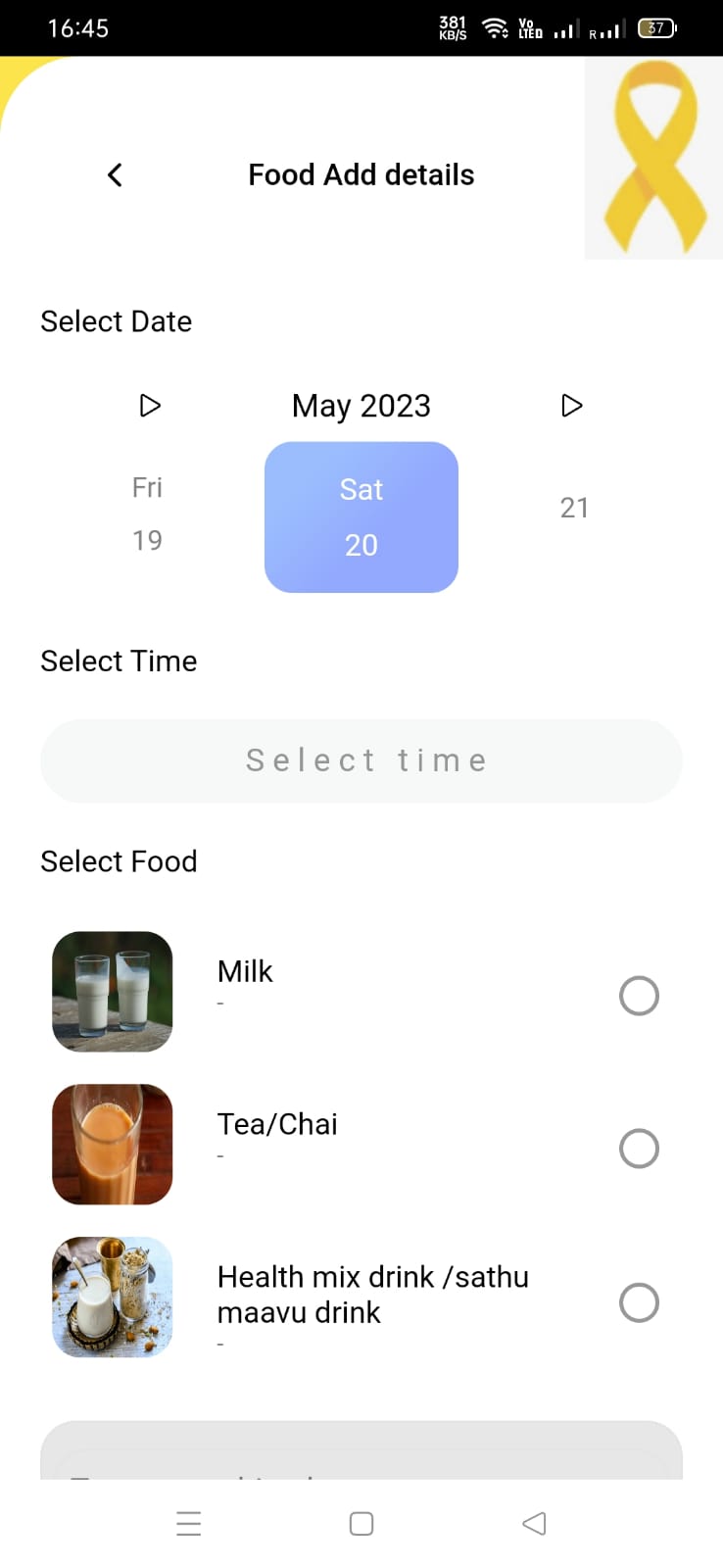Select the Milk radio button

[x=639, y=996]
